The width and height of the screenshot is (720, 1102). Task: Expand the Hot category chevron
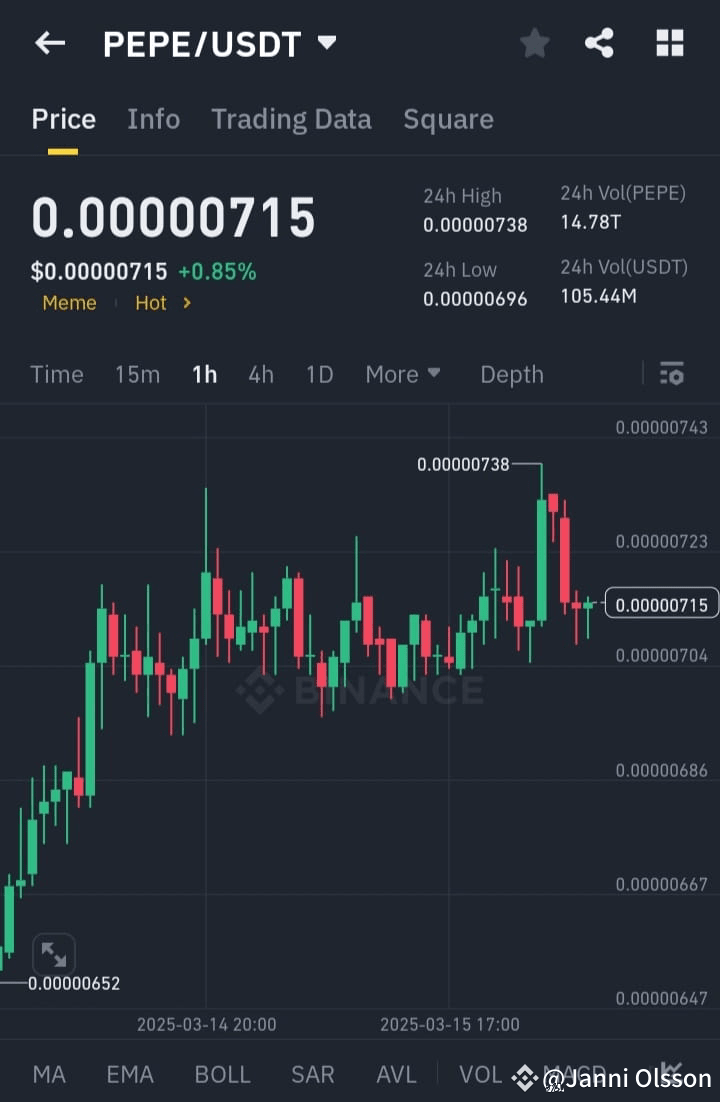pyautogui.click(x=186, y=303)
